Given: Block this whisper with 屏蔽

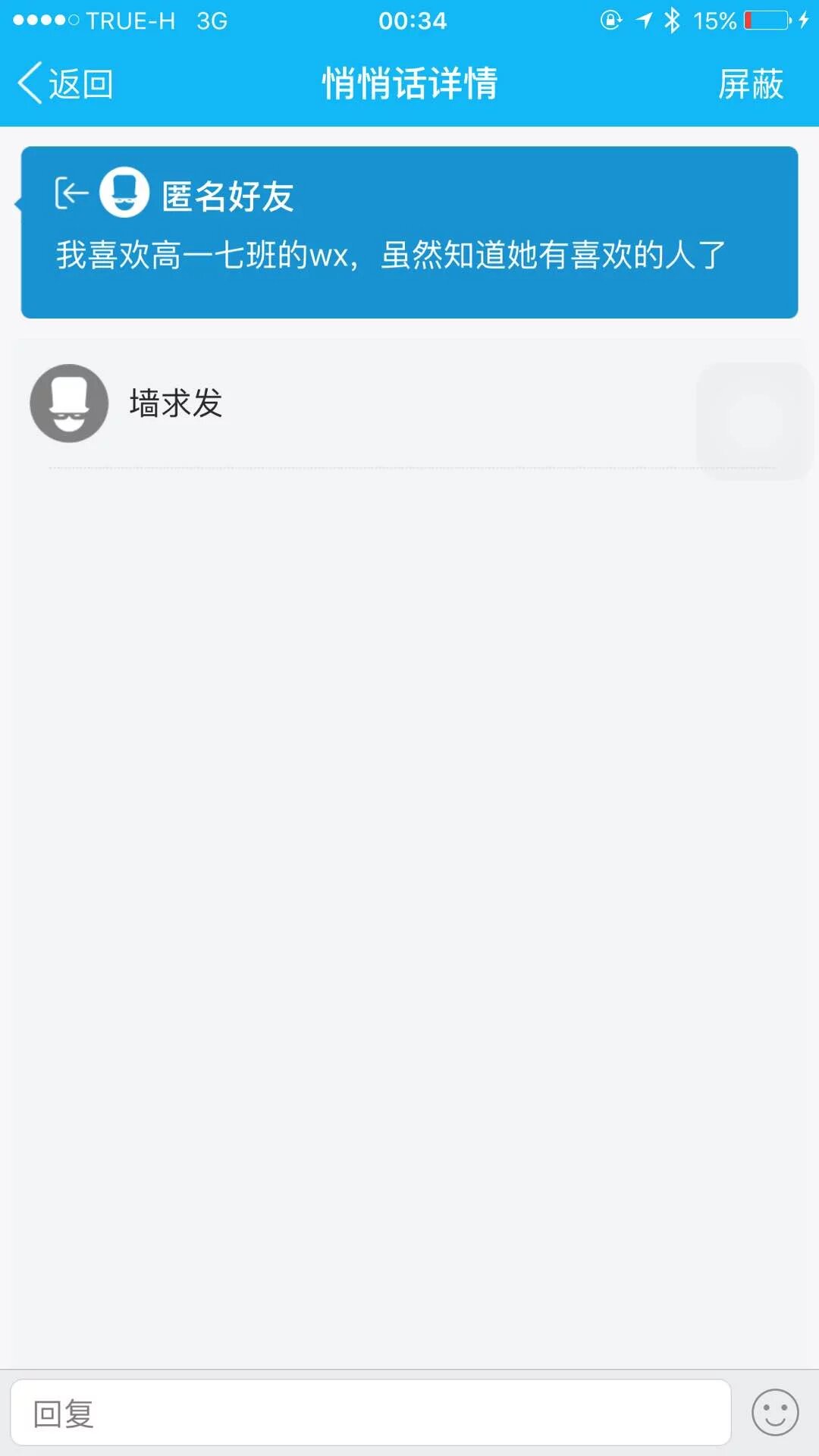Looking at the screenshot, I should (750, 83).
